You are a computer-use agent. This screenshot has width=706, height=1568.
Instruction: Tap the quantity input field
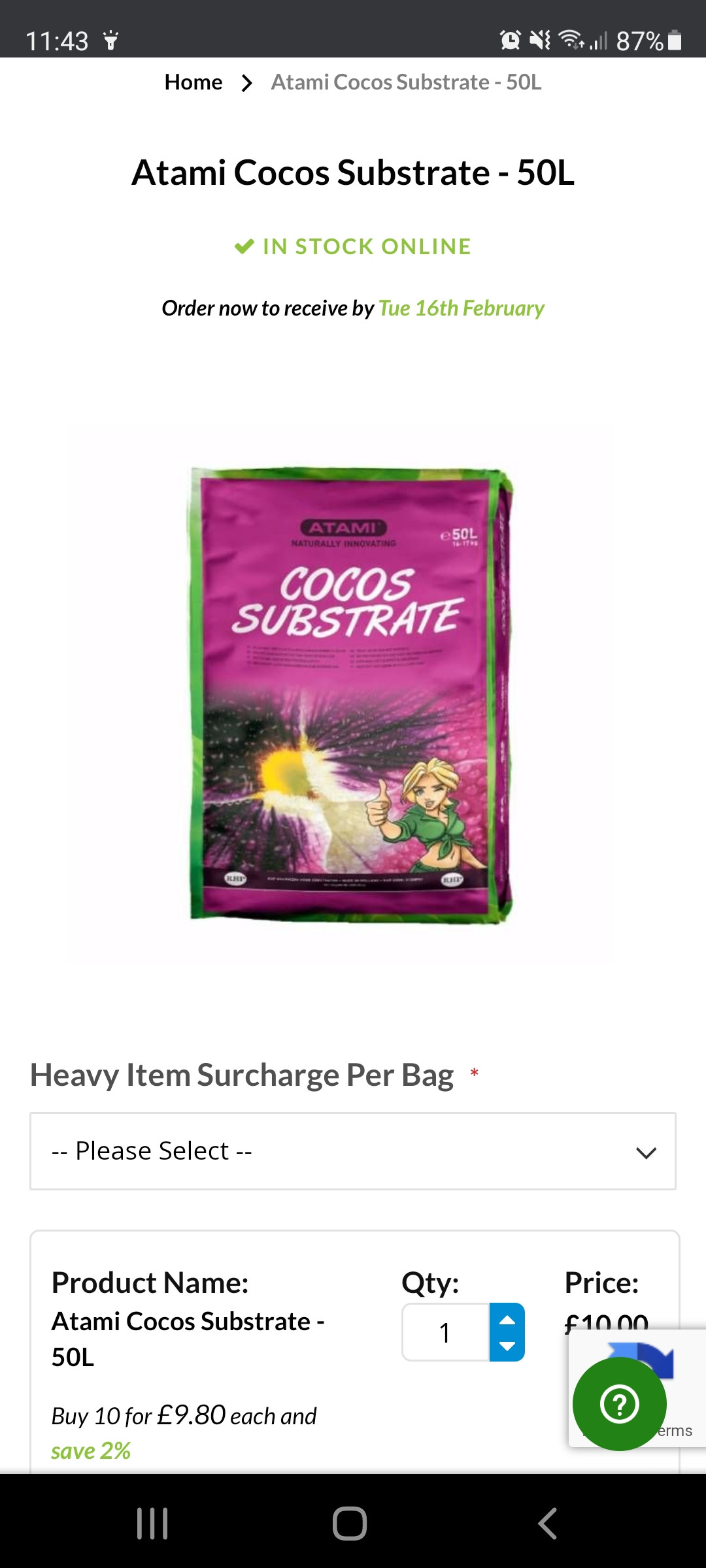tap(446, 1333)
